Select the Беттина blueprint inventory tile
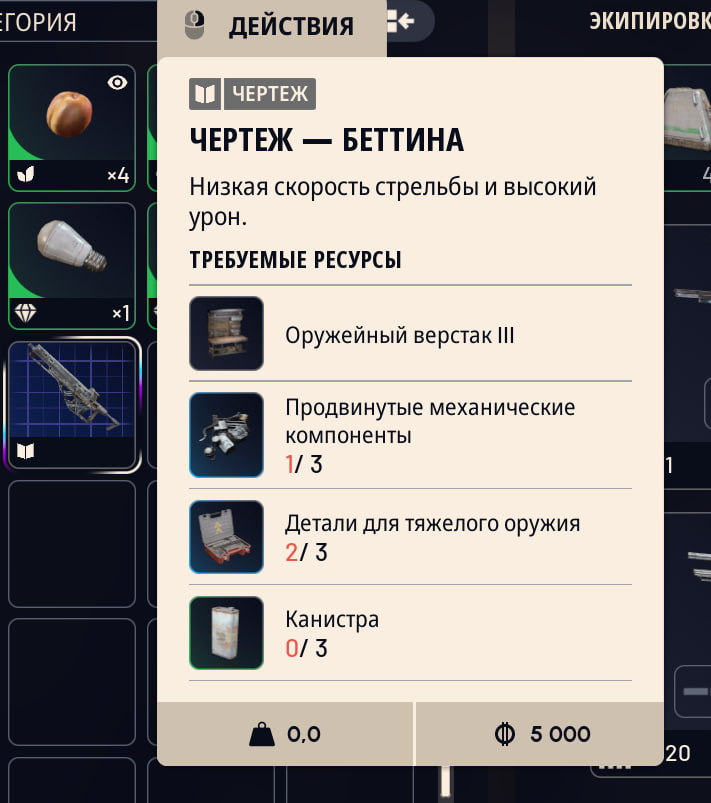Screen dimensions: 711x803 (71, 404)
